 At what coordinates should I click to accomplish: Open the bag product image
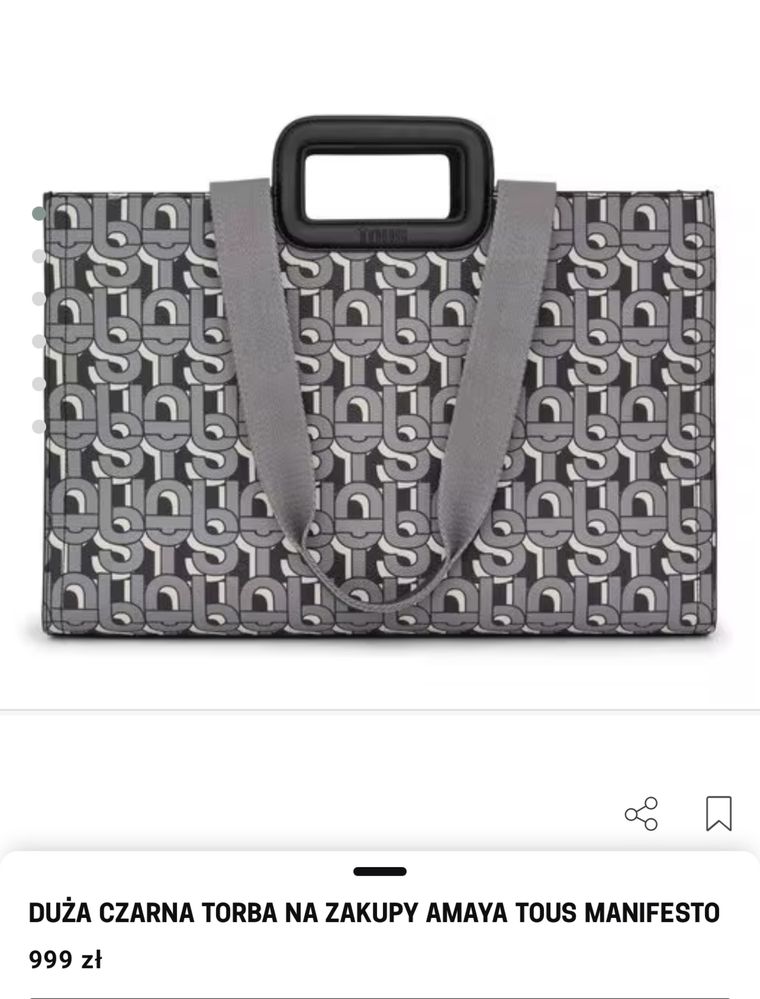pyautogui.click(x=380, y=380)
